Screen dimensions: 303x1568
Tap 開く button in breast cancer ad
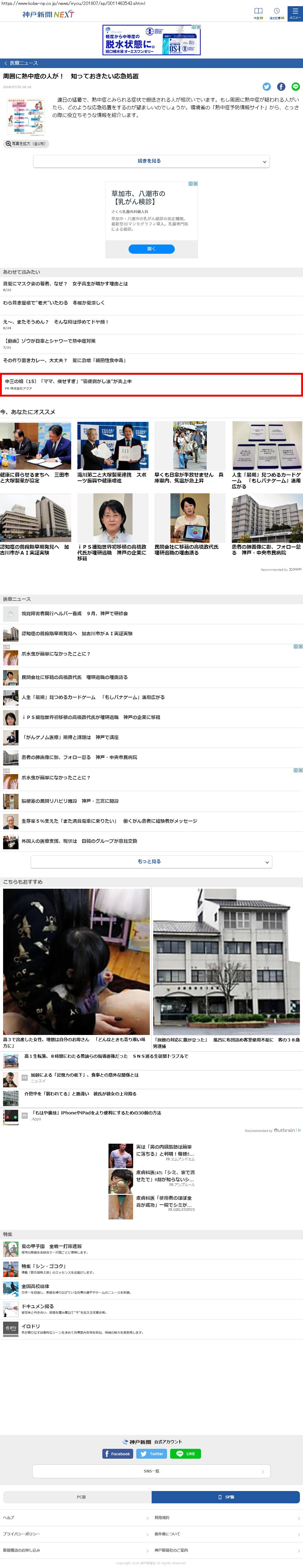151,249
